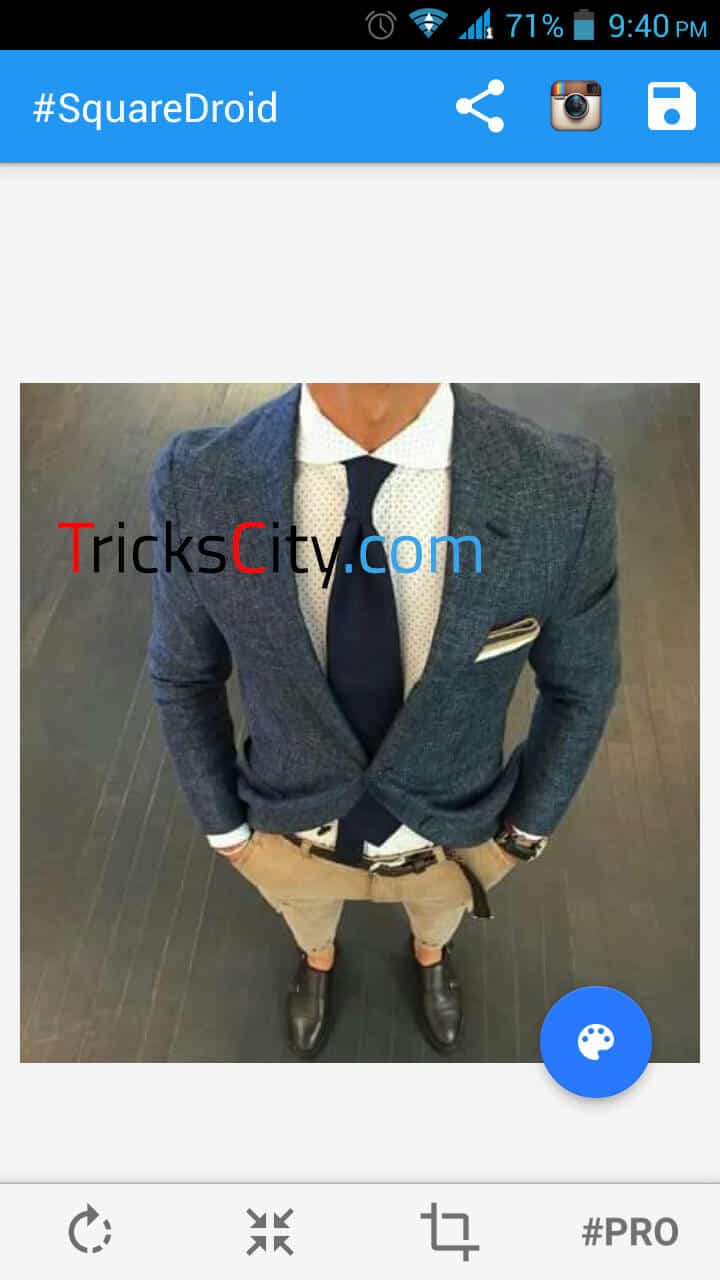Image resolution: width=720 pixels, height=1280 pixels.
Task: Save the image to storage
Action: (x=672, y=106)
